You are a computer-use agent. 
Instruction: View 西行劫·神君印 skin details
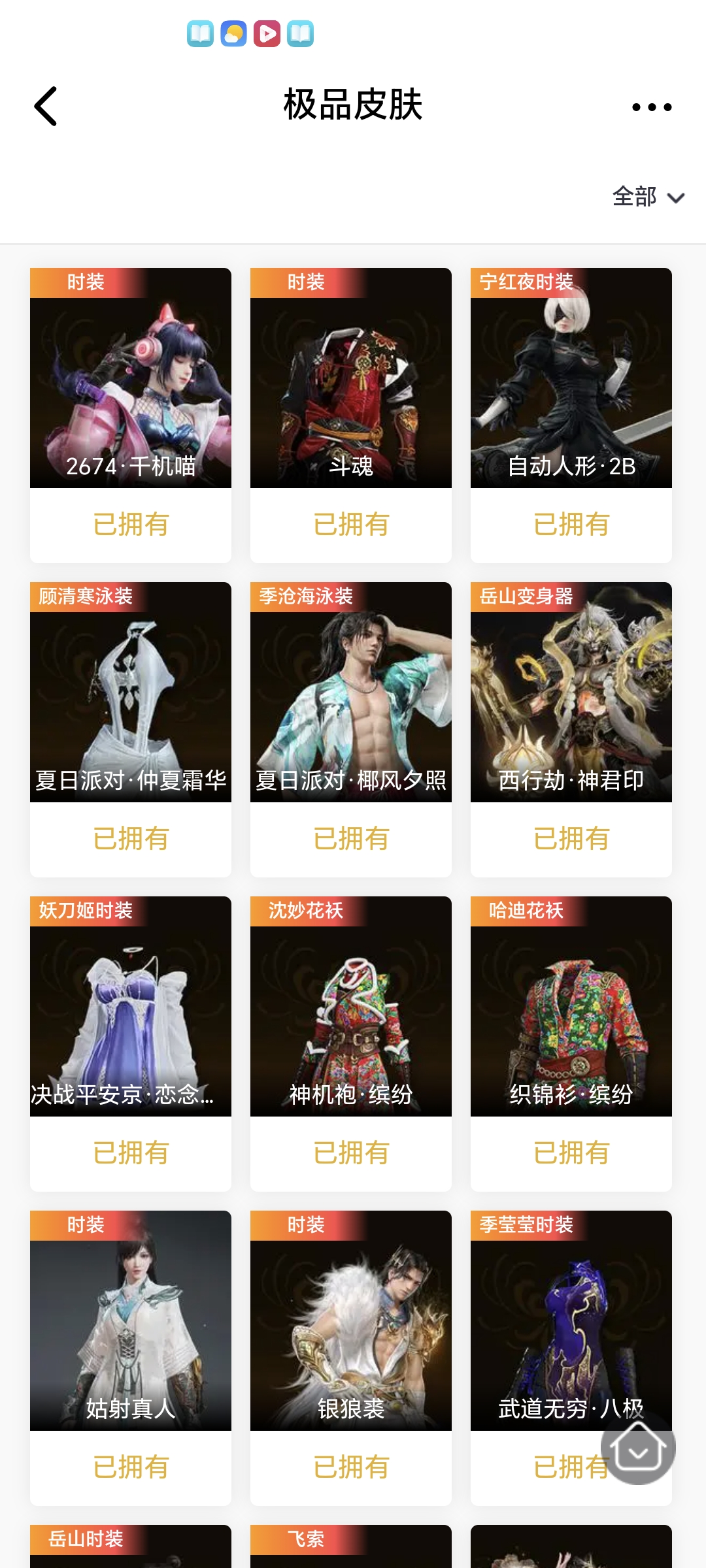click(571, 693)
